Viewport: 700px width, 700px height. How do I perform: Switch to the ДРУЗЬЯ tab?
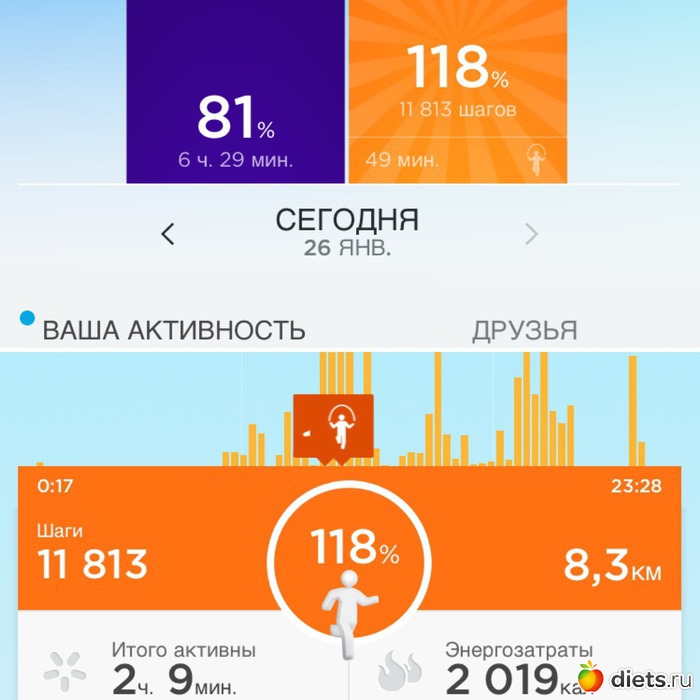pos(524,330)
